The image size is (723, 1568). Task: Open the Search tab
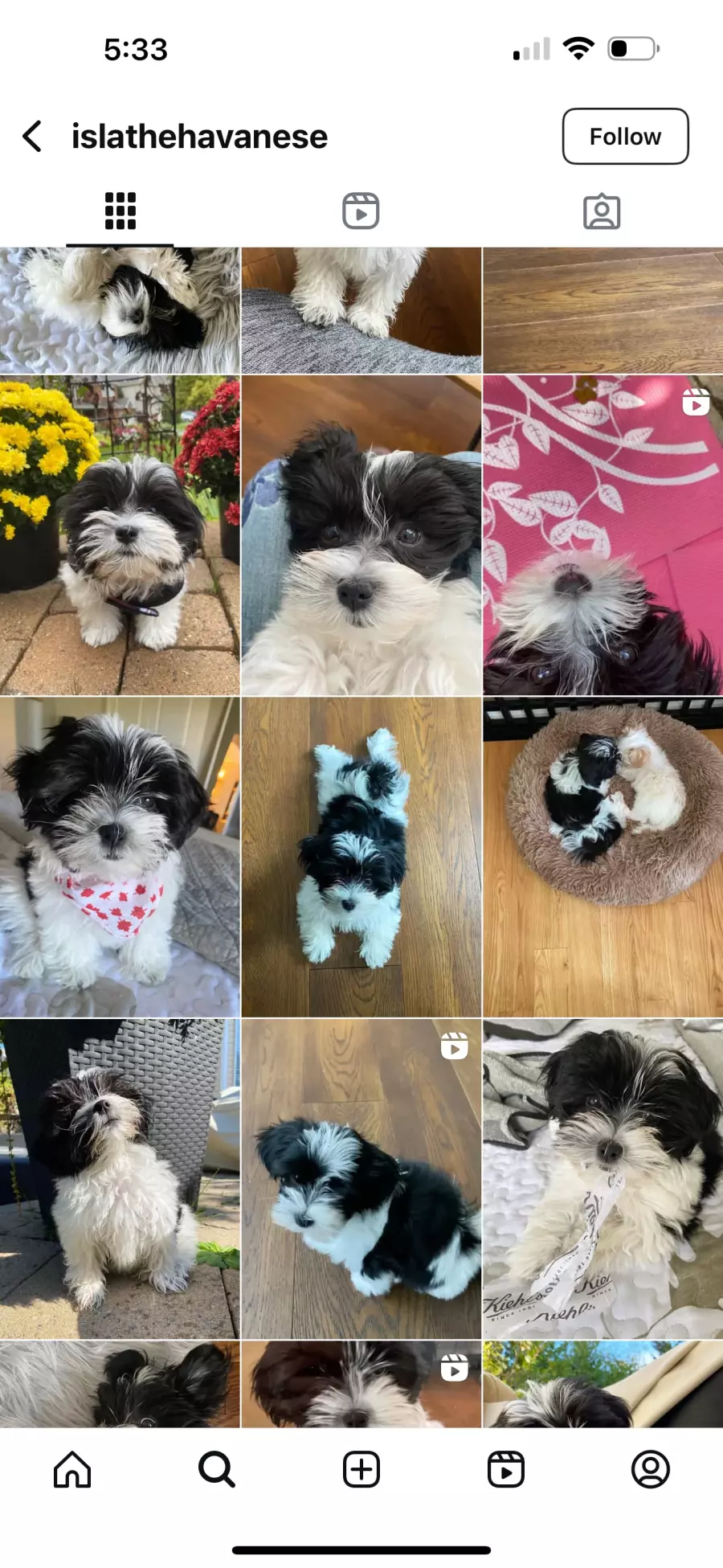click(x=216, y=1469)
